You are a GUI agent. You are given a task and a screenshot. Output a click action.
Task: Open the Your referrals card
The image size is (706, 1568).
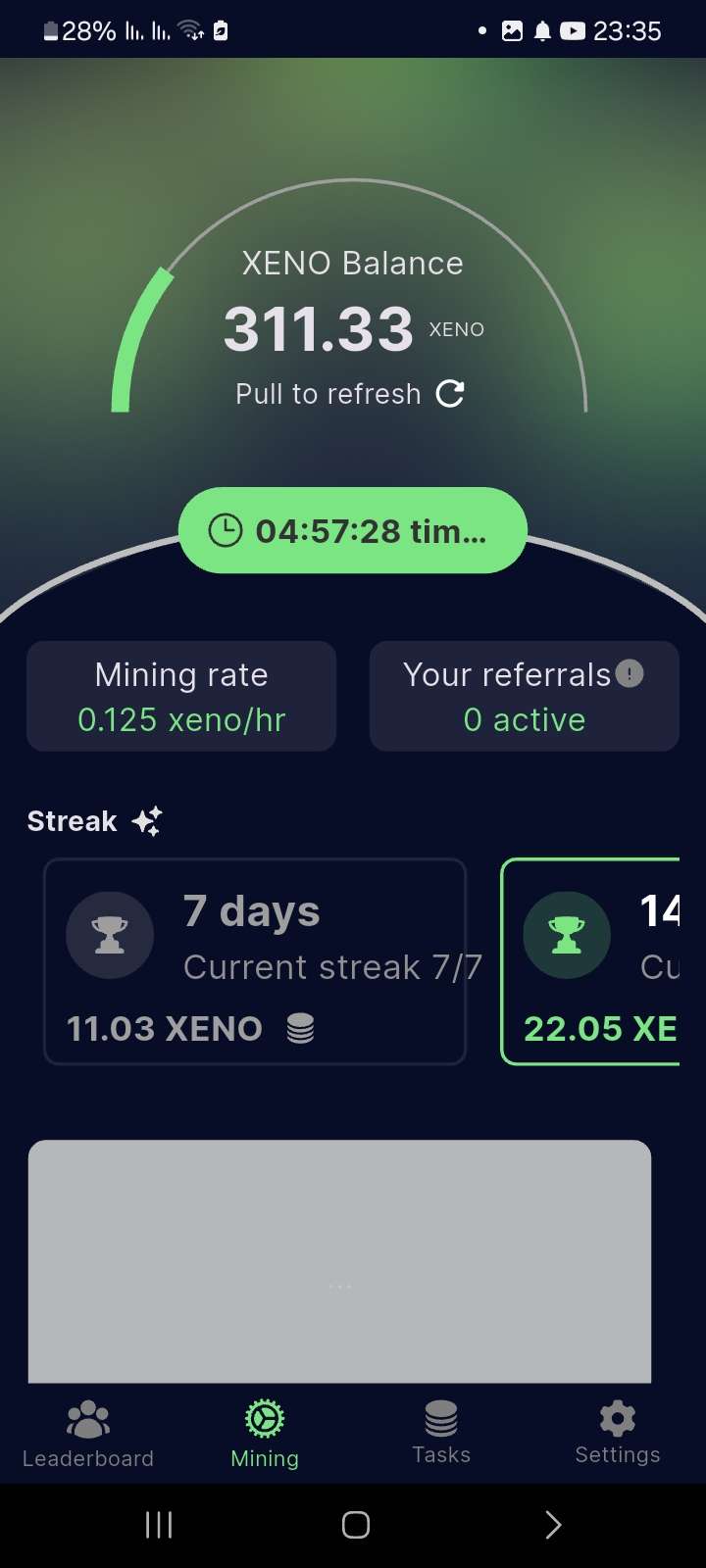click(x=524, y=697)
